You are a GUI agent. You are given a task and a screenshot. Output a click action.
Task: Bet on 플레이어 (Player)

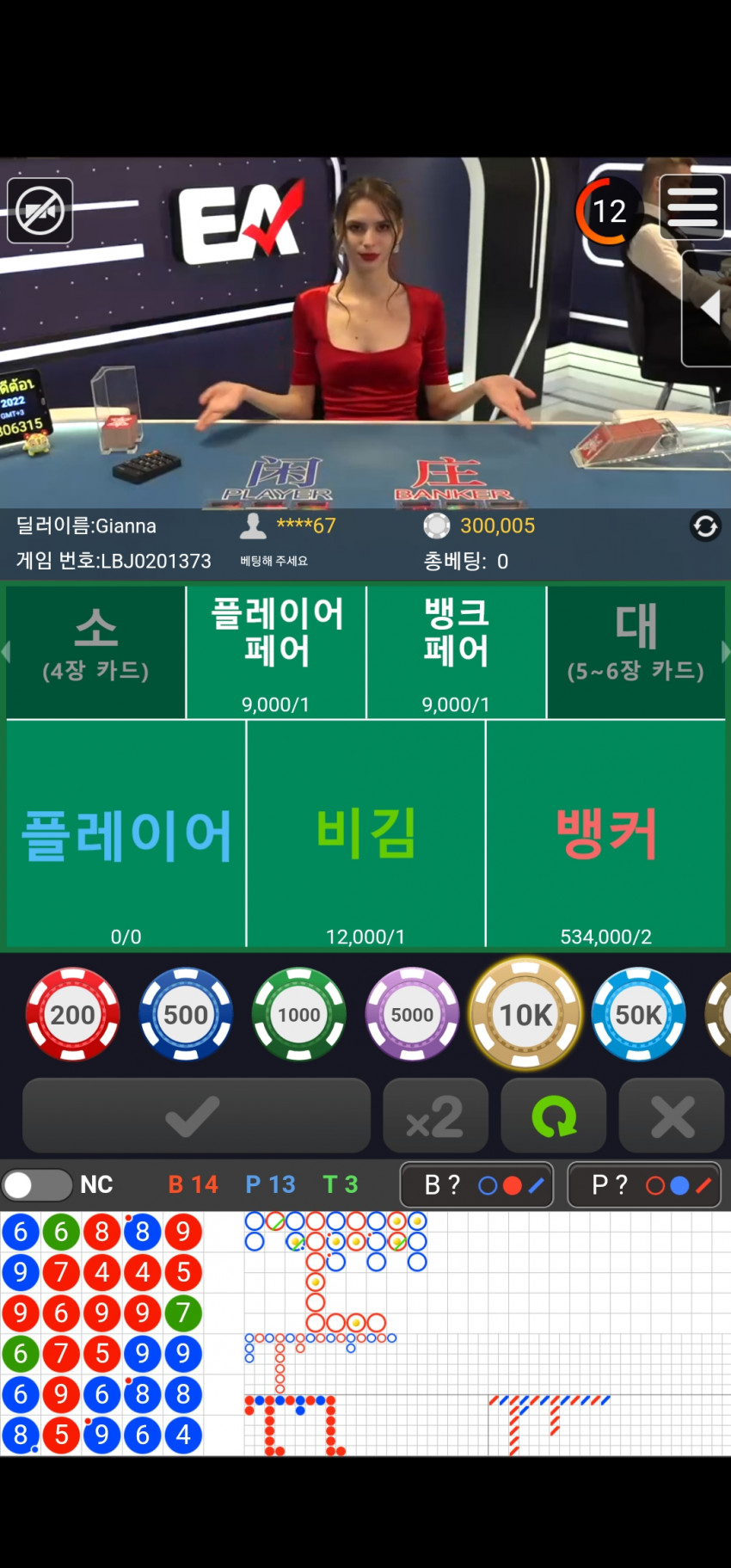[x=126, y=834]
